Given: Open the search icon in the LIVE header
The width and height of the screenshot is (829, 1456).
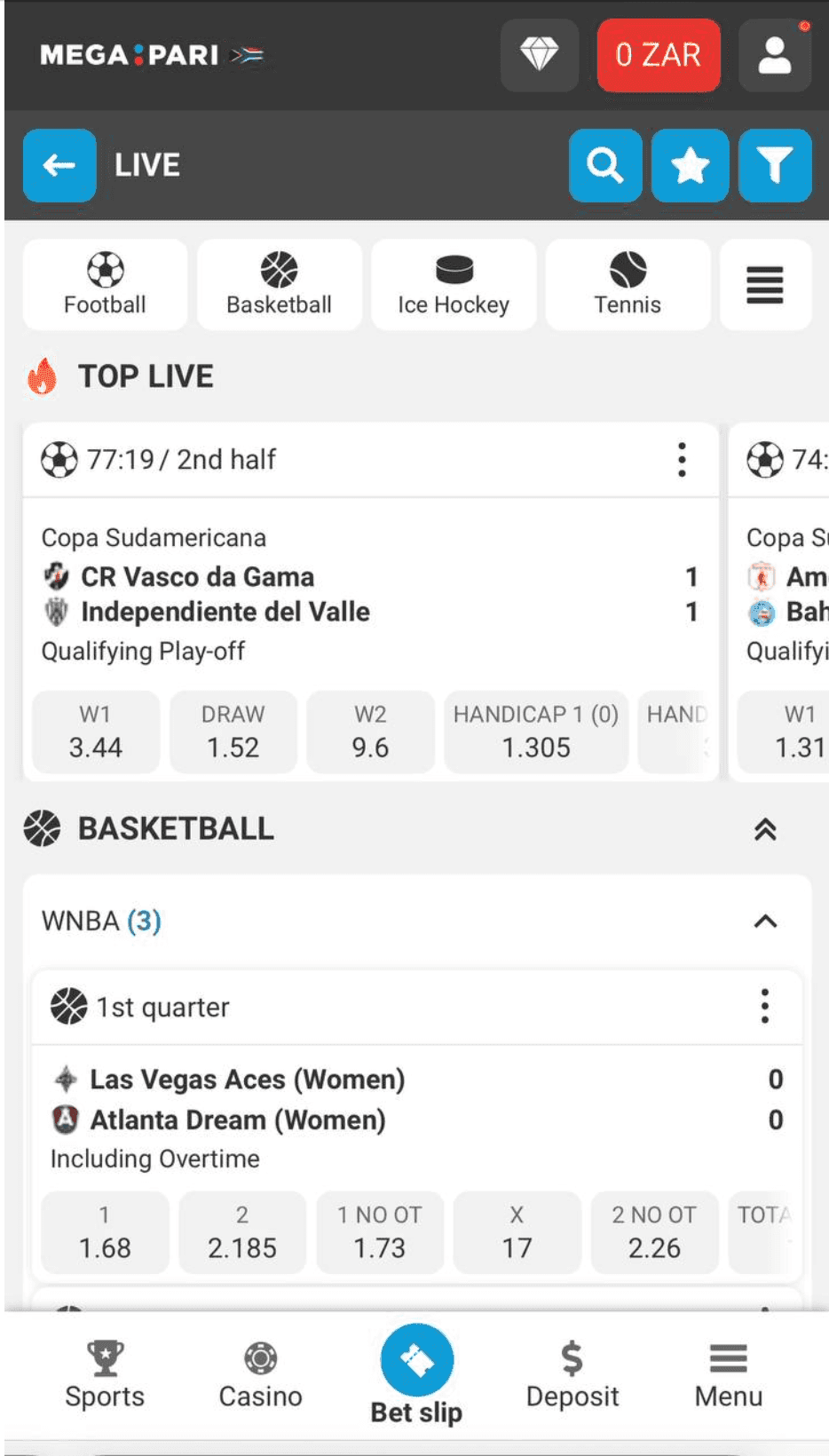Looking at the screenshot, I should [605, 165].
